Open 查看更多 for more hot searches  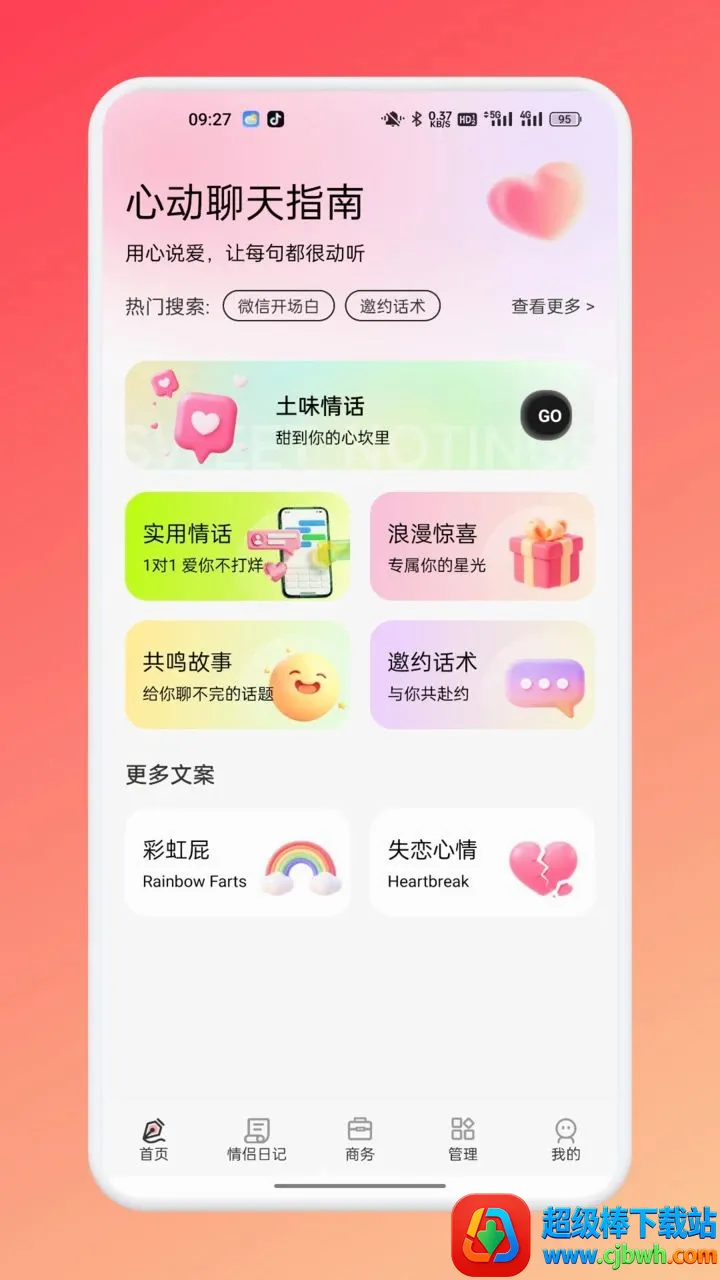click(553, 306)
